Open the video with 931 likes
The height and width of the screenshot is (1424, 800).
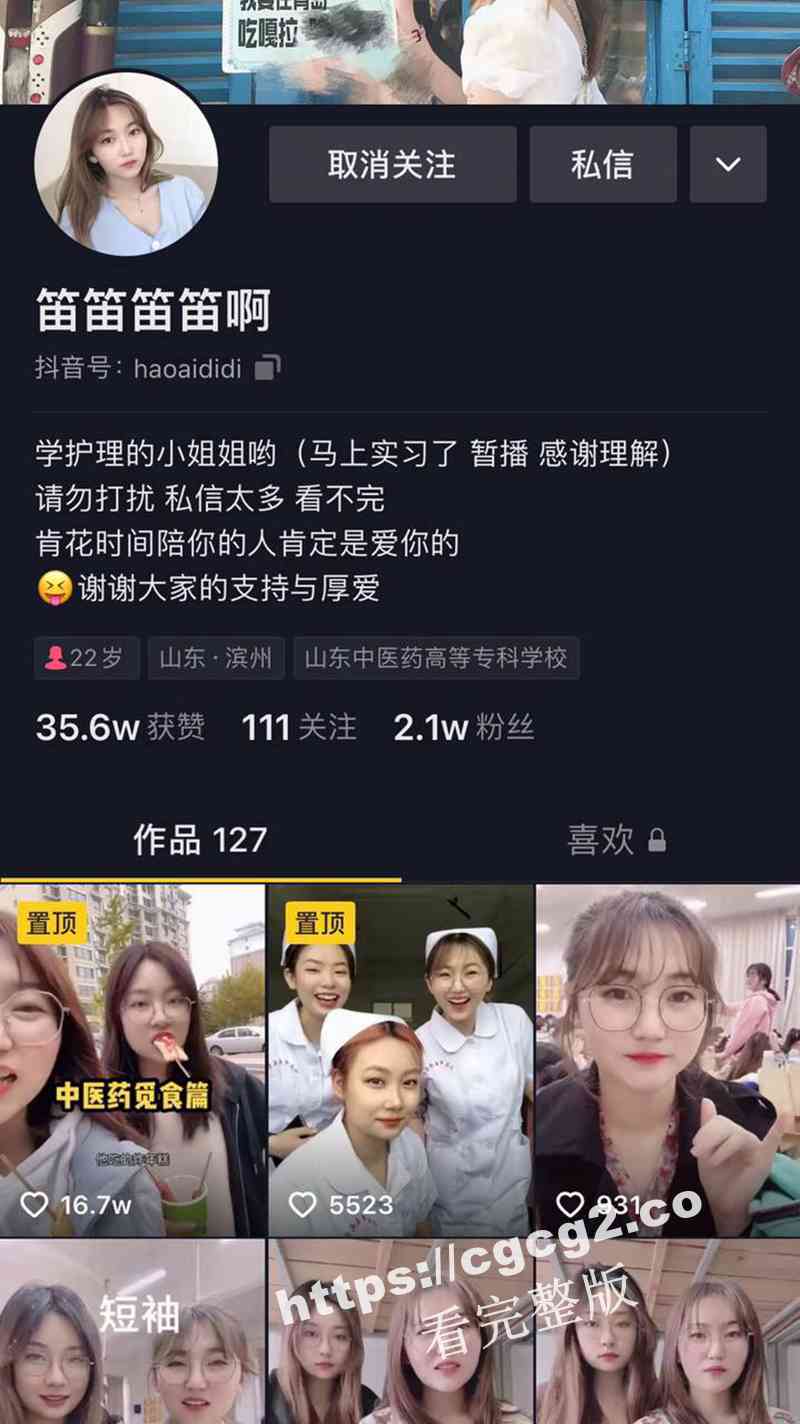tap(668, 1060)
